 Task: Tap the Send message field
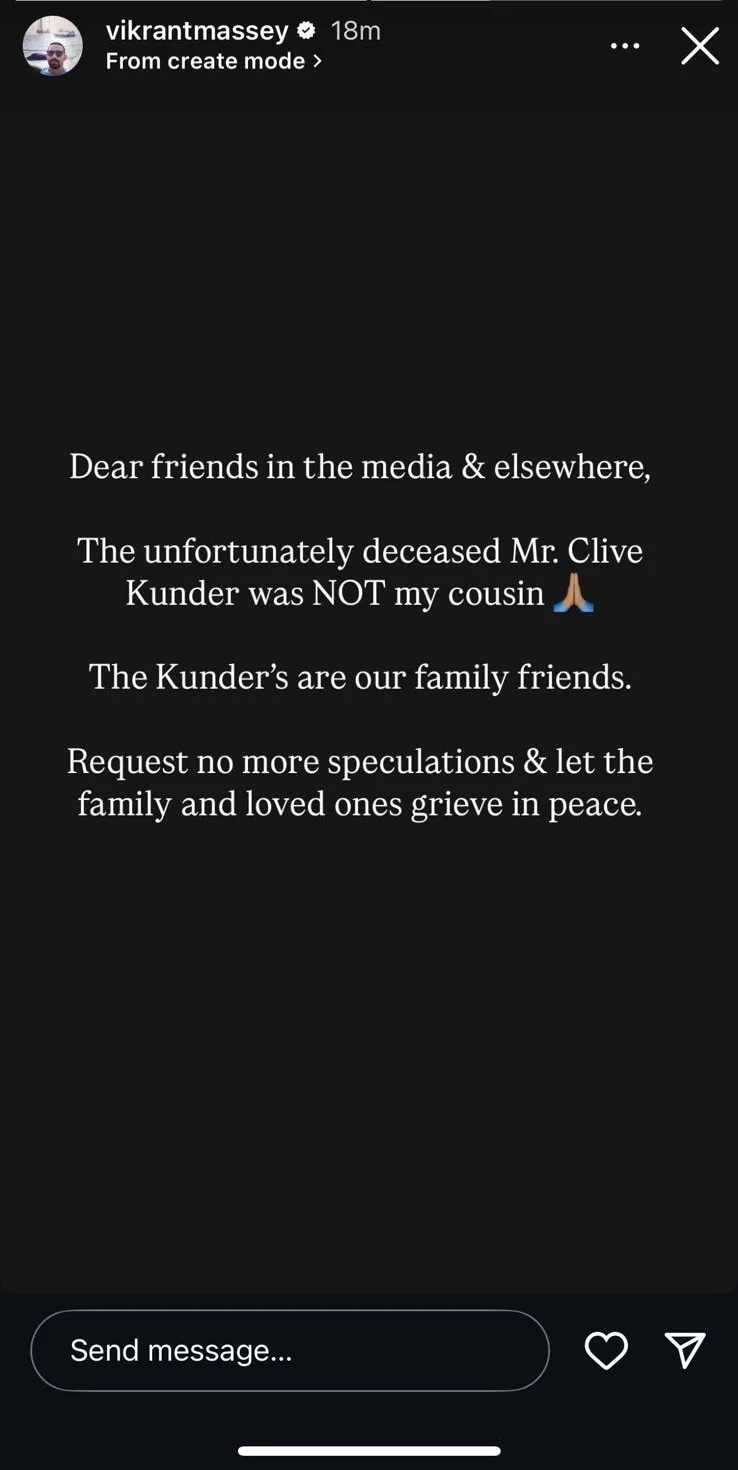(290, 1351)
